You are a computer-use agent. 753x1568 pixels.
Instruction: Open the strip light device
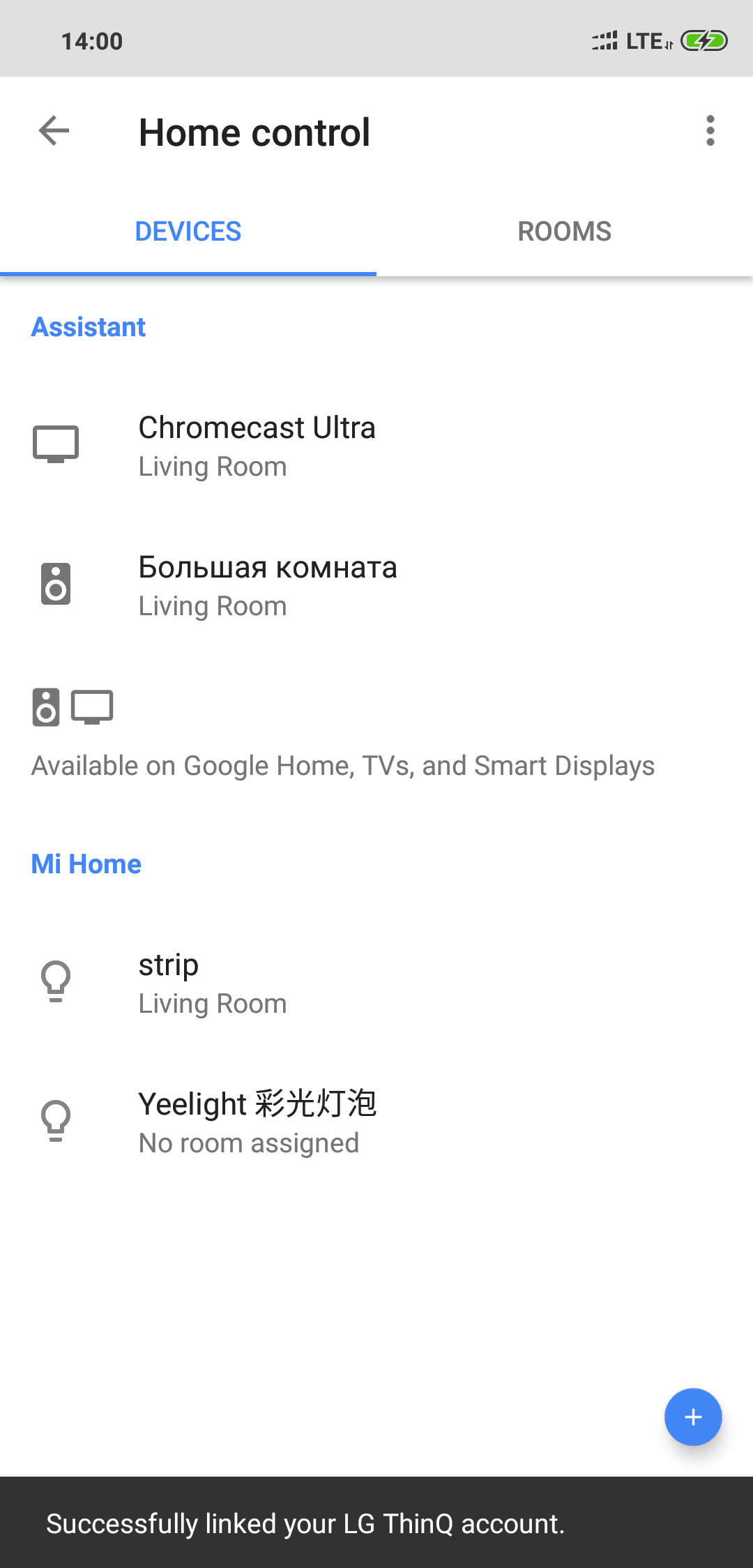click(x=212, y=982)
